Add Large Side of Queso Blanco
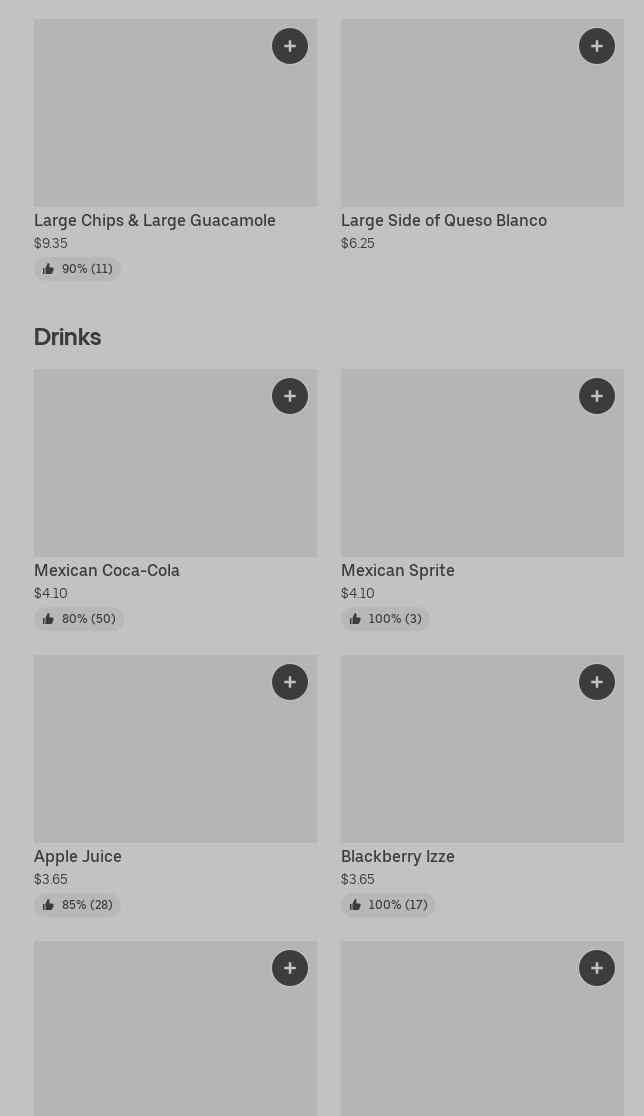Viewport: 644px width, 1116px height. tap(597, 46)
